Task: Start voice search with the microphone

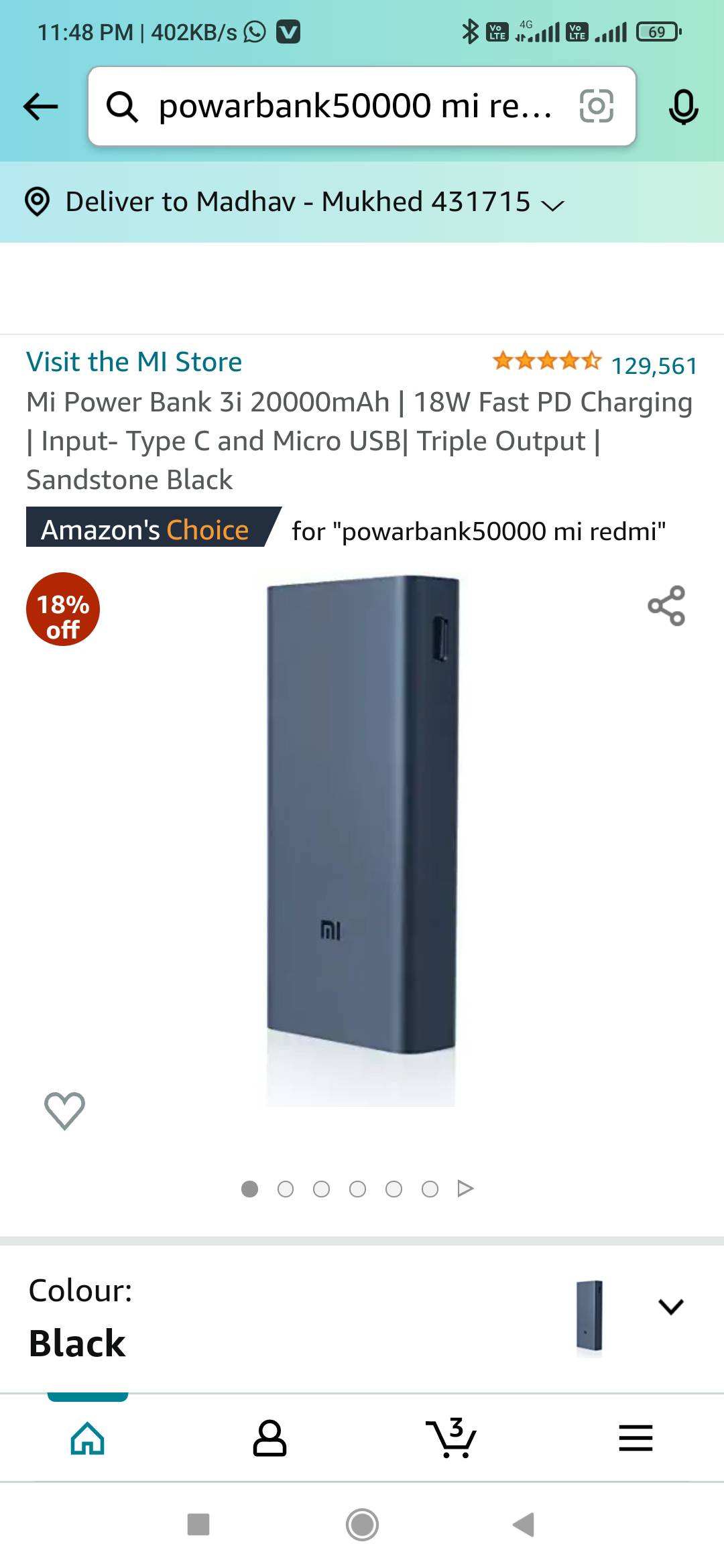Action: point(683,106)
